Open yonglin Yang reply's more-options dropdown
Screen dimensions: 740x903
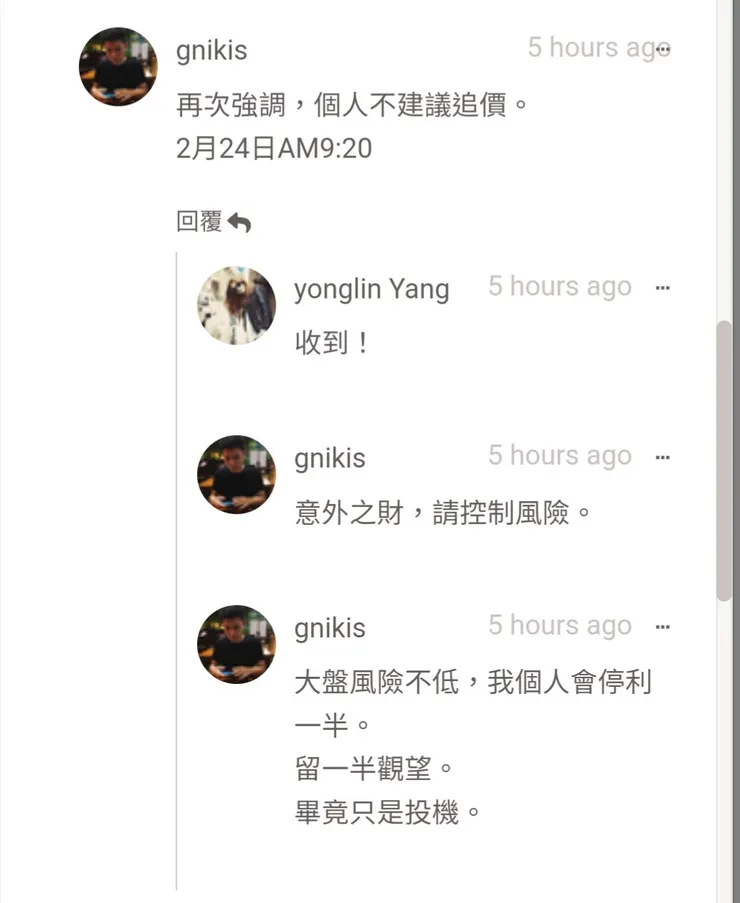click(x=663, y=287)
